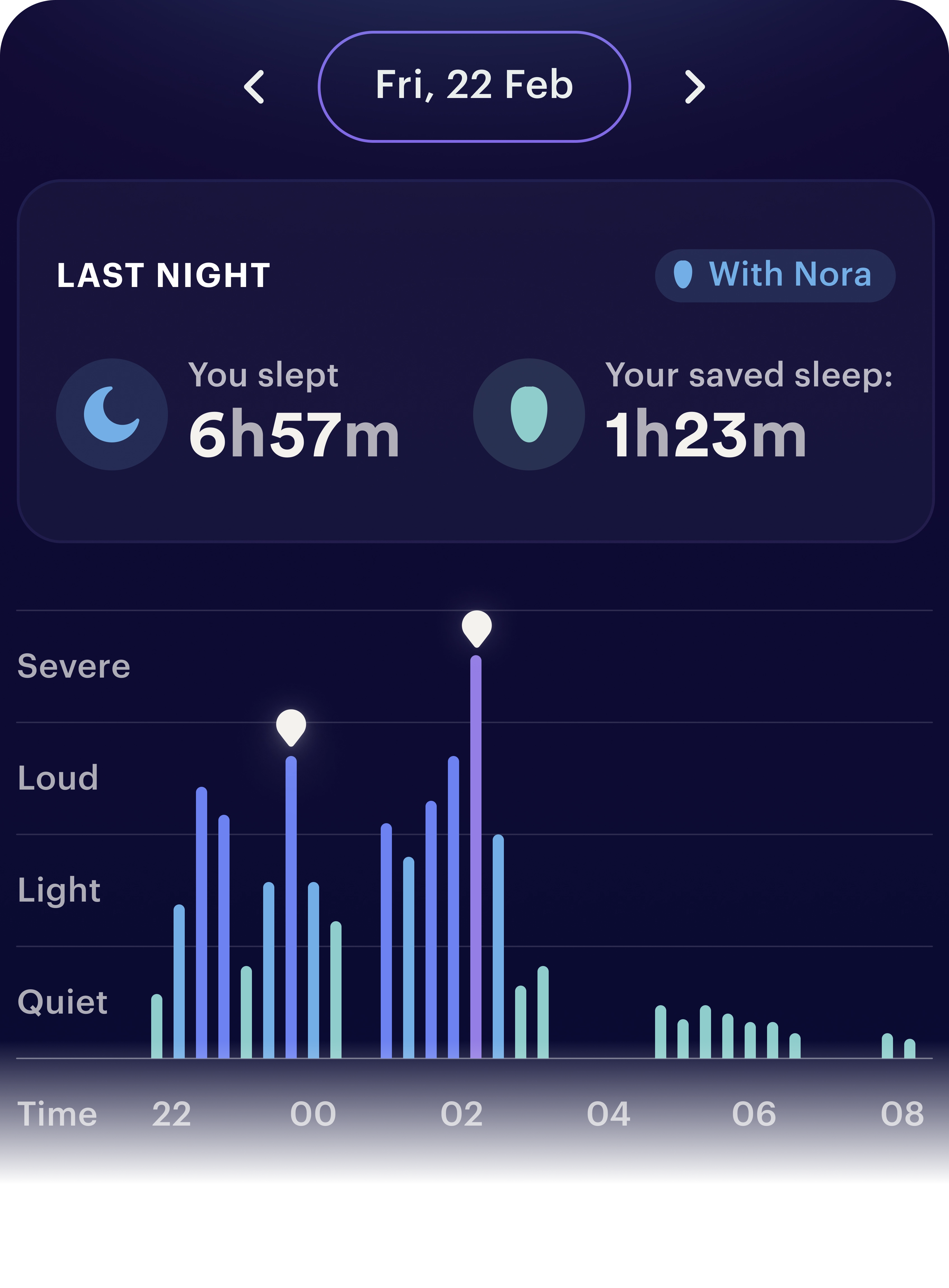
Task: Go to the previous day
Action: coord(254,87)
